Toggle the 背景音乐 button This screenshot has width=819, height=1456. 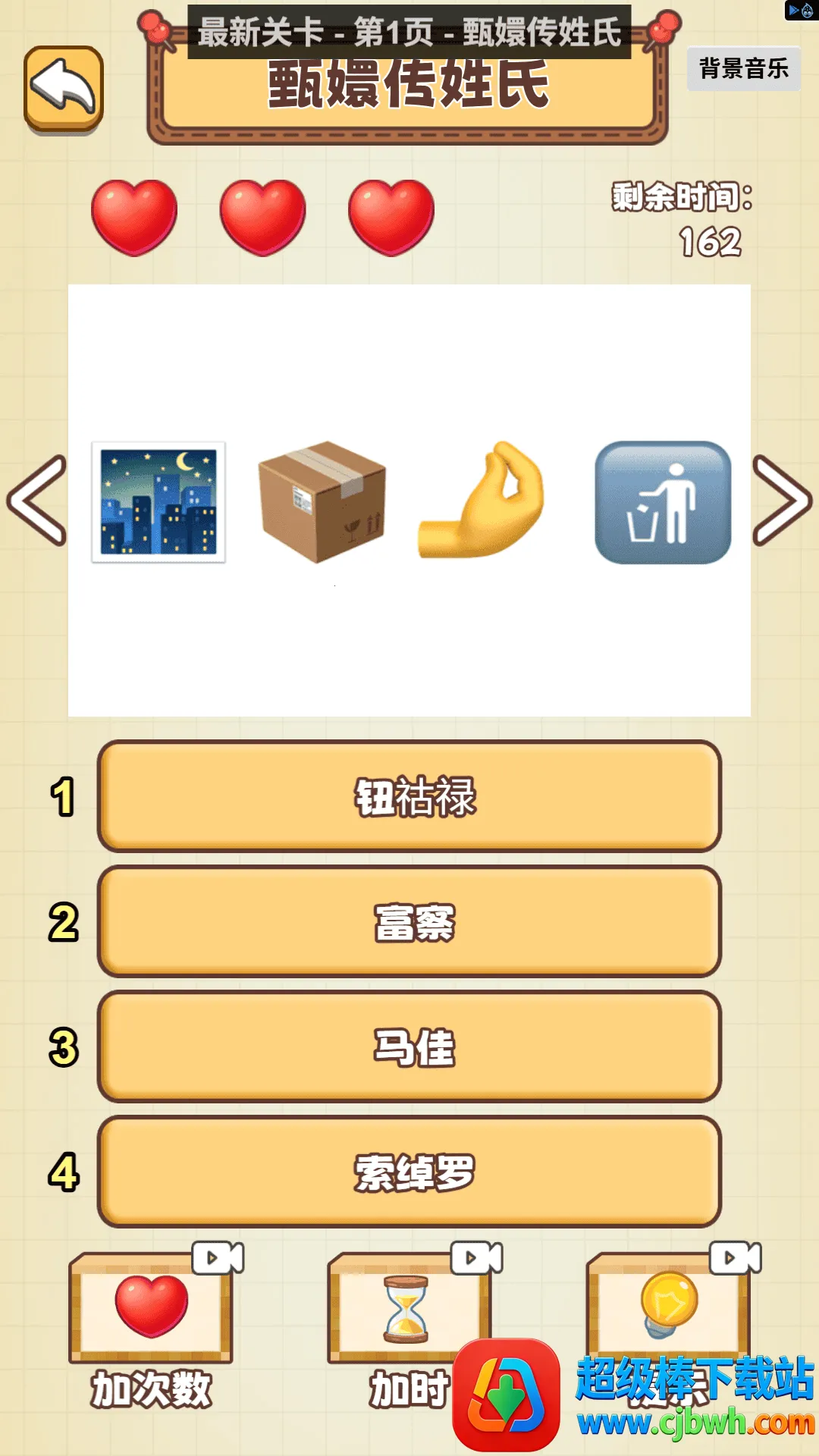[743, 69]
